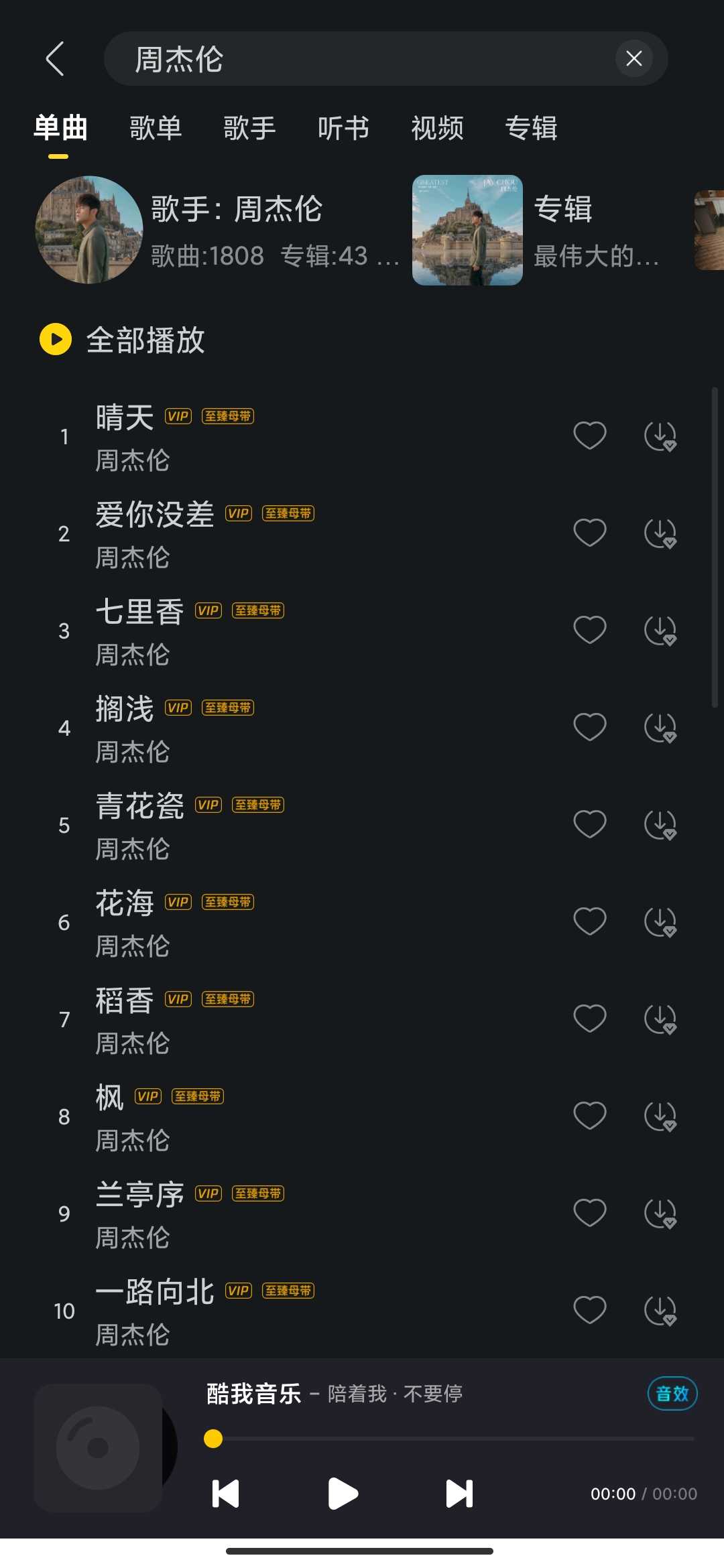Favorite the song 爱你没差
Image resolution: width=724 pixels, height=1568 pixels.
[x=590, y=533]
